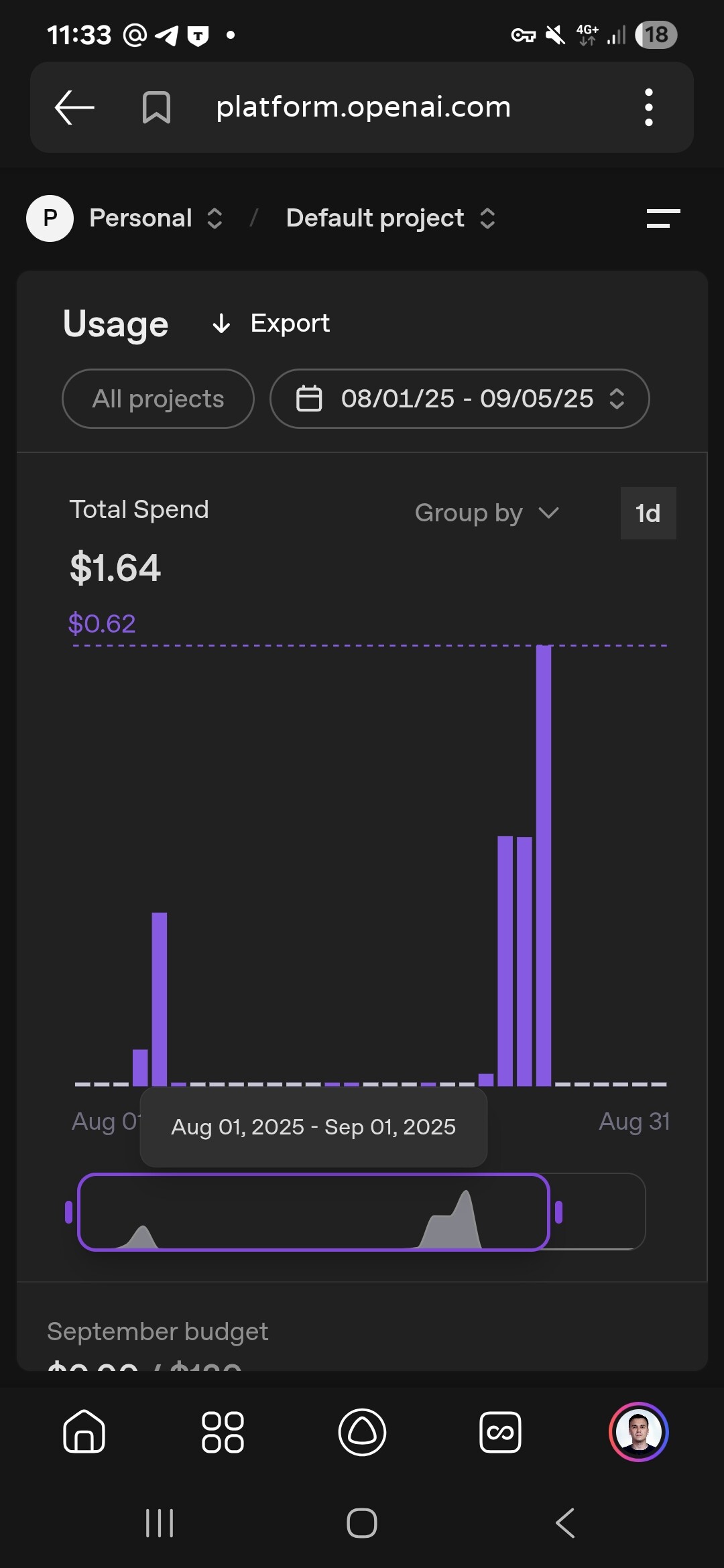The height and width of the screenshot is (1568, 724).
Task: Open the profile avatar
Action: (x=638, y=1432)
